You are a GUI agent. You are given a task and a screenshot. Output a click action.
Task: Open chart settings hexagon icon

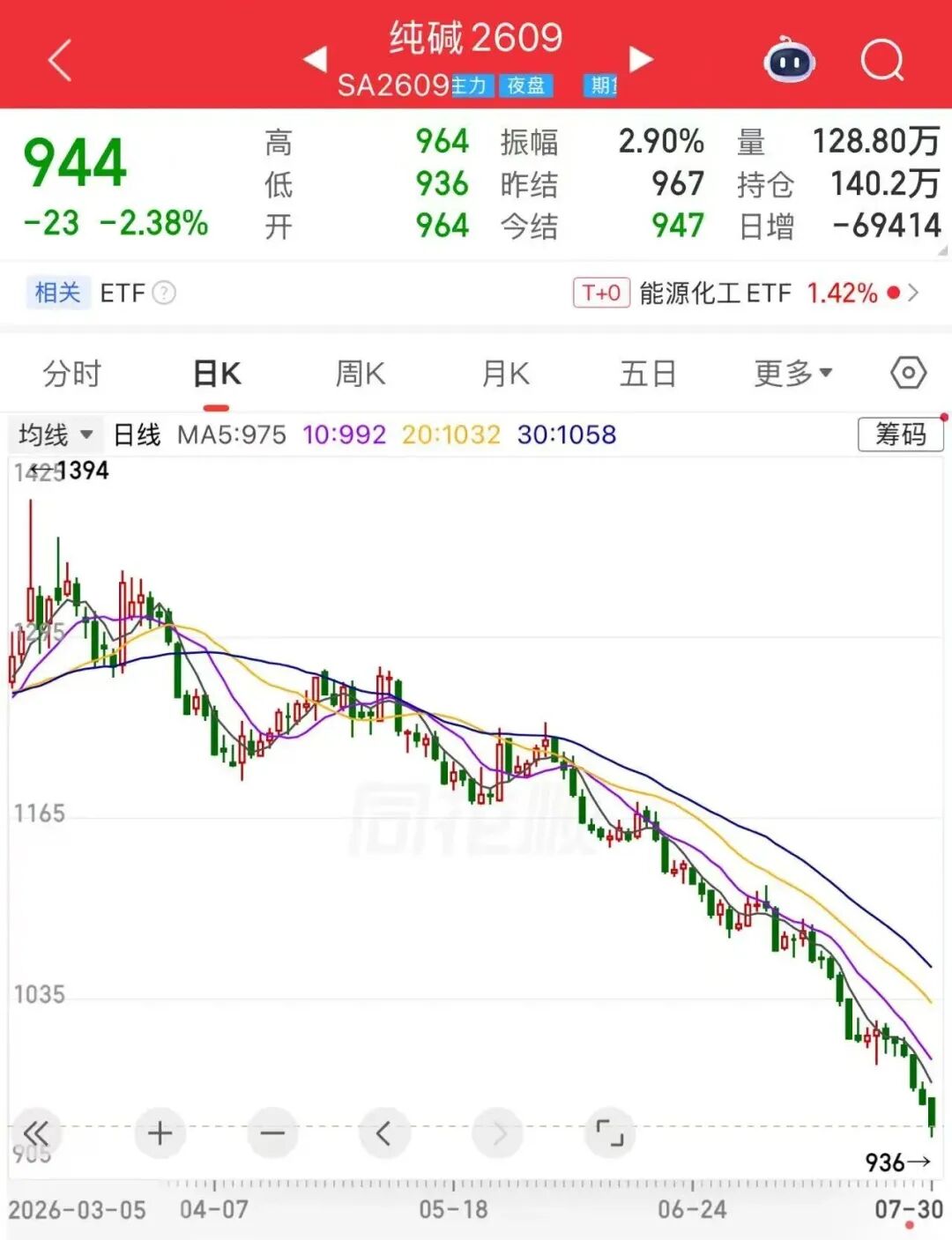pyautogui.click(x=908, y=374)
